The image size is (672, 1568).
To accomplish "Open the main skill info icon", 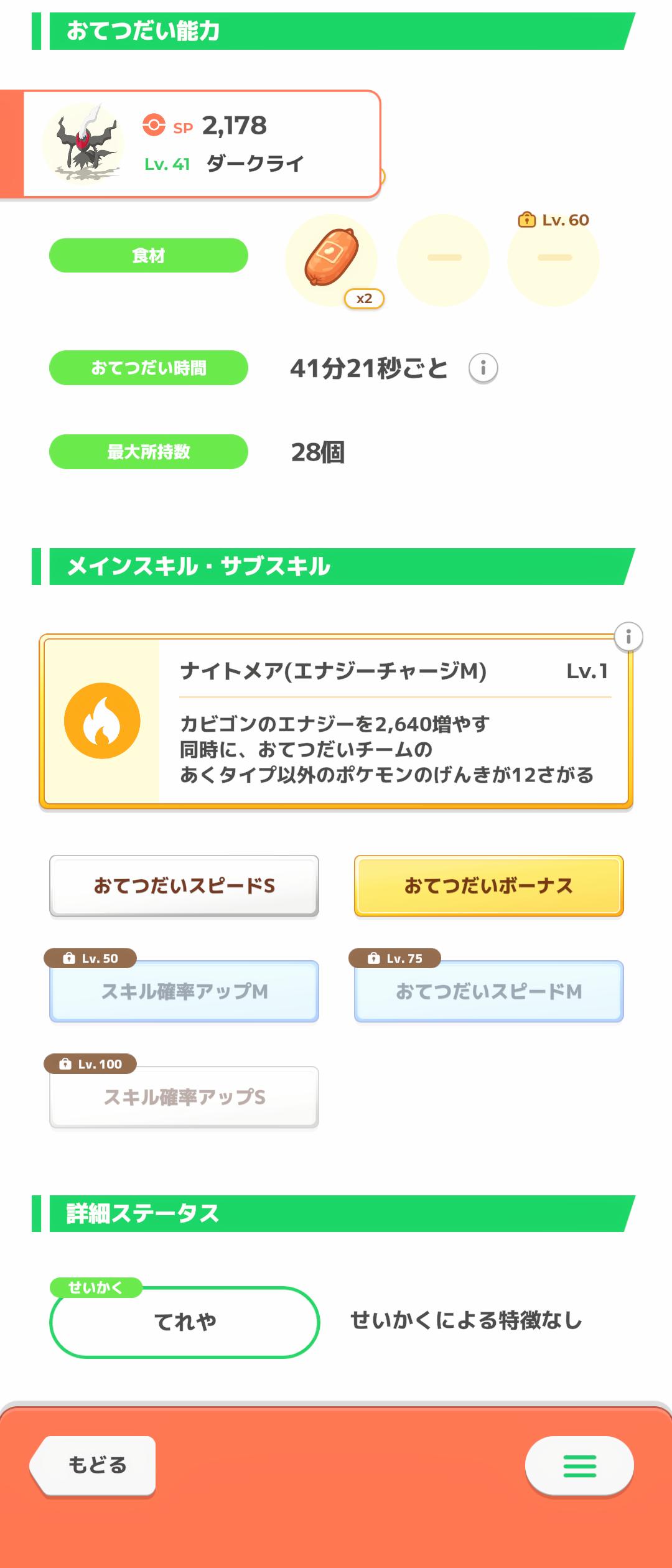I will (628, 637).
